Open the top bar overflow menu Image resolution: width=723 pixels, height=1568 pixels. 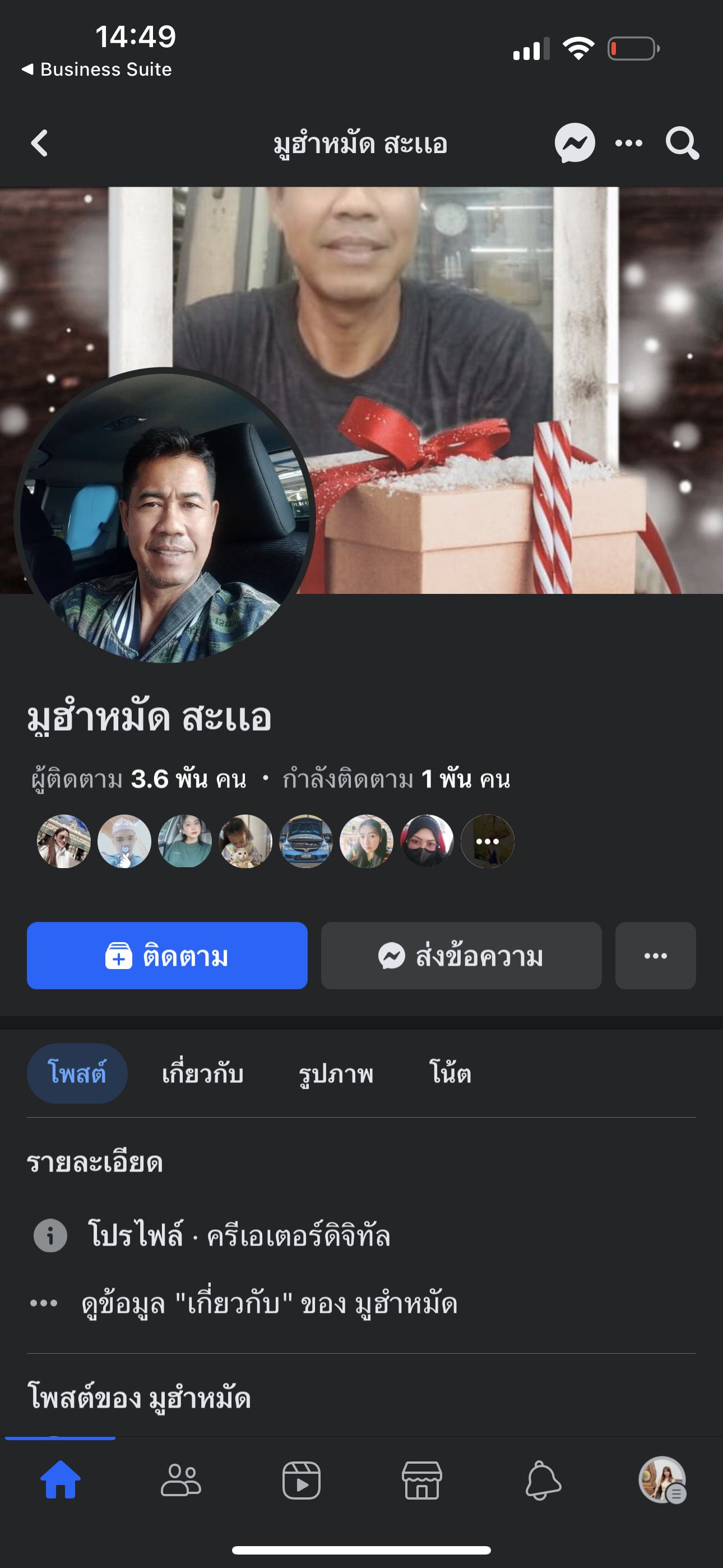628,144
